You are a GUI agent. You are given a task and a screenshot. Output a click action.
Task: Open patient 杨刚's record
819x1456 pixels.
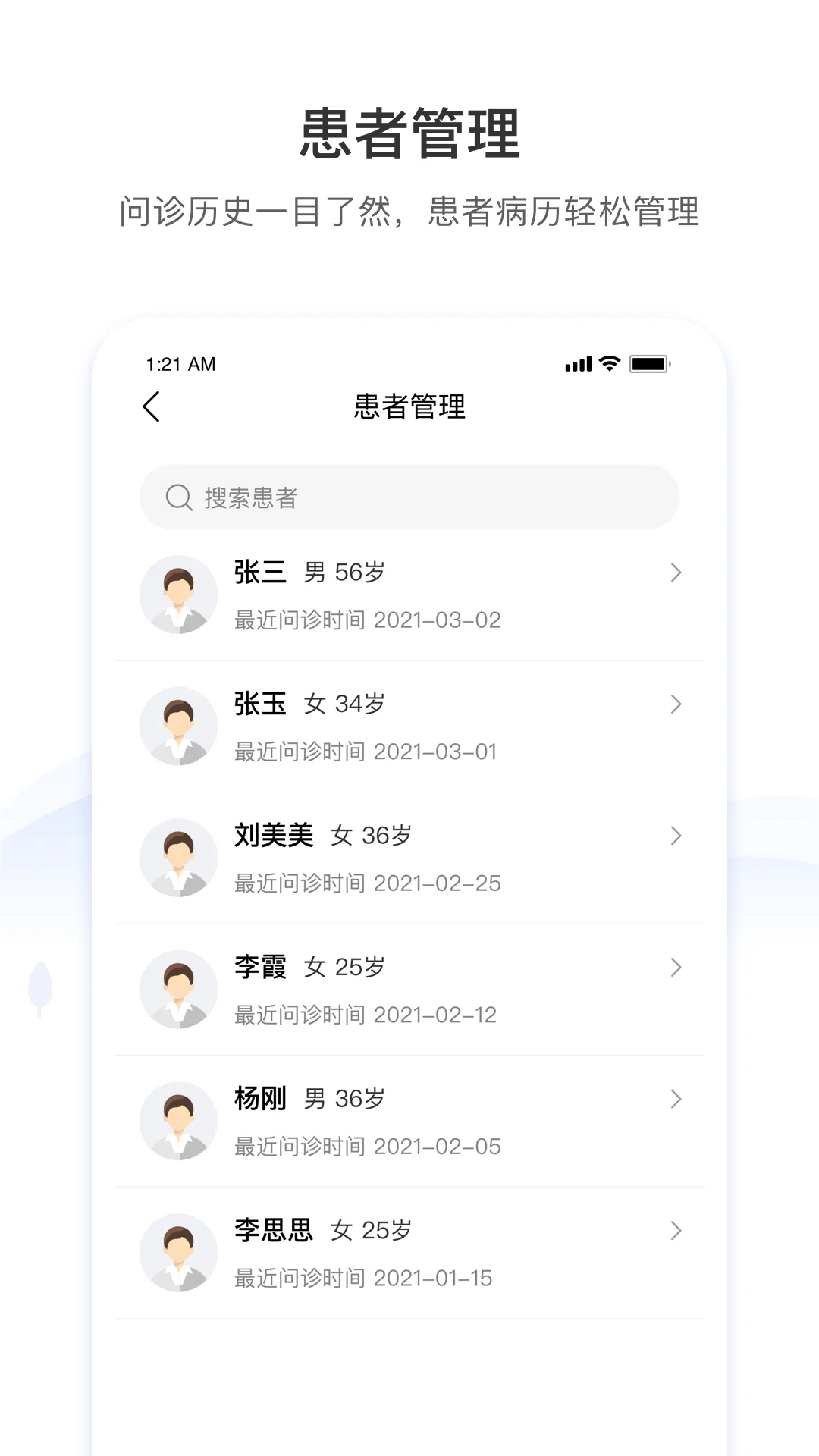click(409, 1121)
